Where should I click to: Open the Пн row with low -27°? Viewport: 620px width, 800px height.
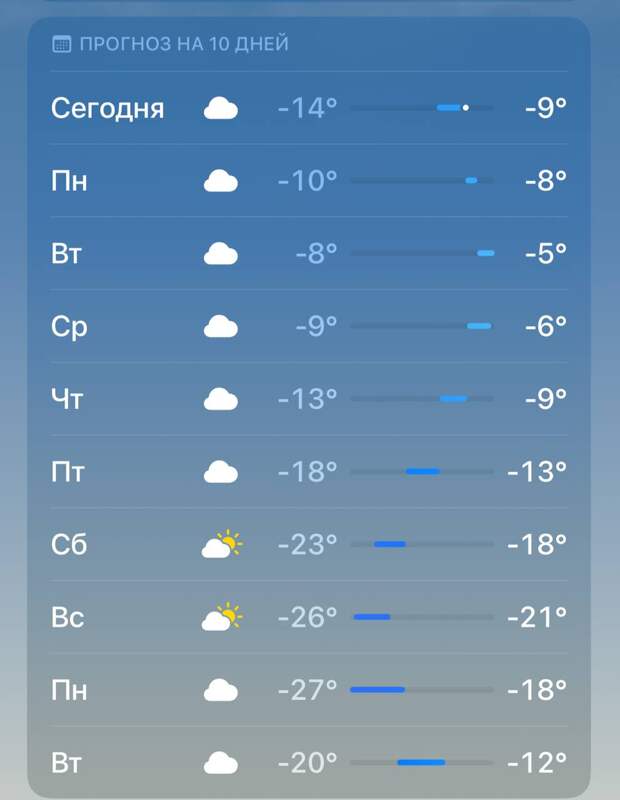tap(308, 690)
